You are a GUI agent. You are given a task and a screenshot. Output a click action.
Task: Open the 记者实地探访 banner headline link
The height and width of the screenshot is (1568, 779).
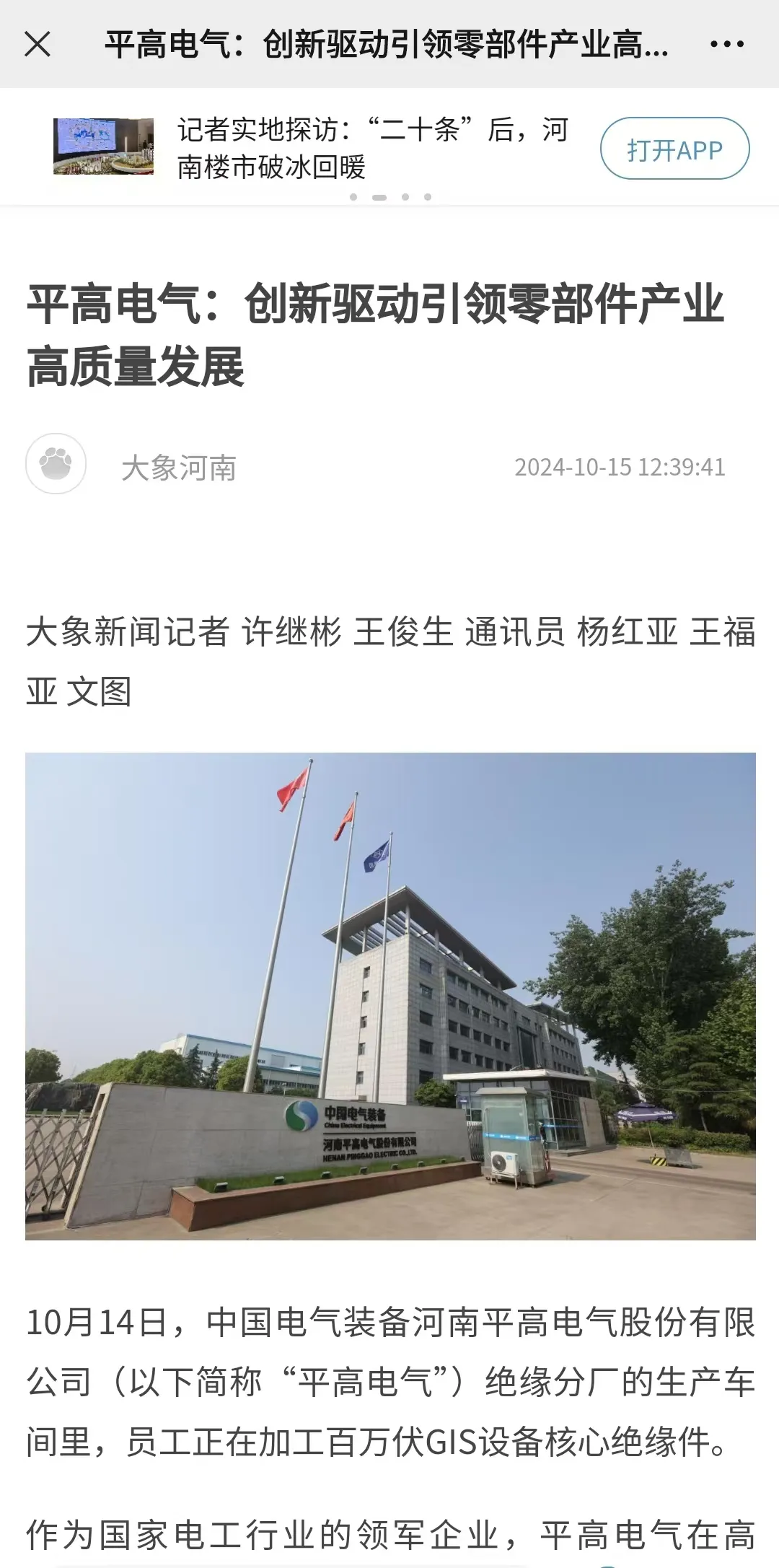click(x=368, y=149)
